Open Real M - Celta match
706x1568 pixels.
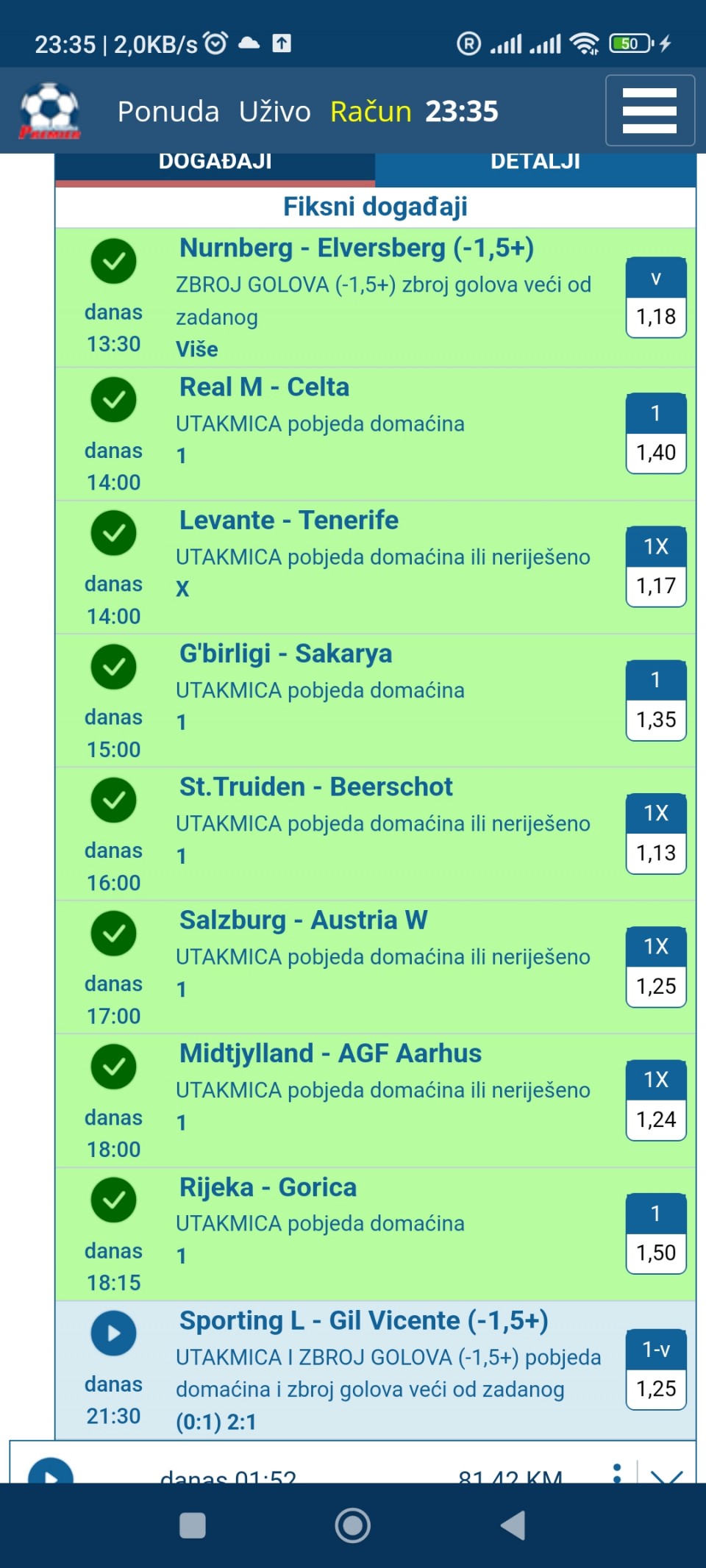point(265,387)
